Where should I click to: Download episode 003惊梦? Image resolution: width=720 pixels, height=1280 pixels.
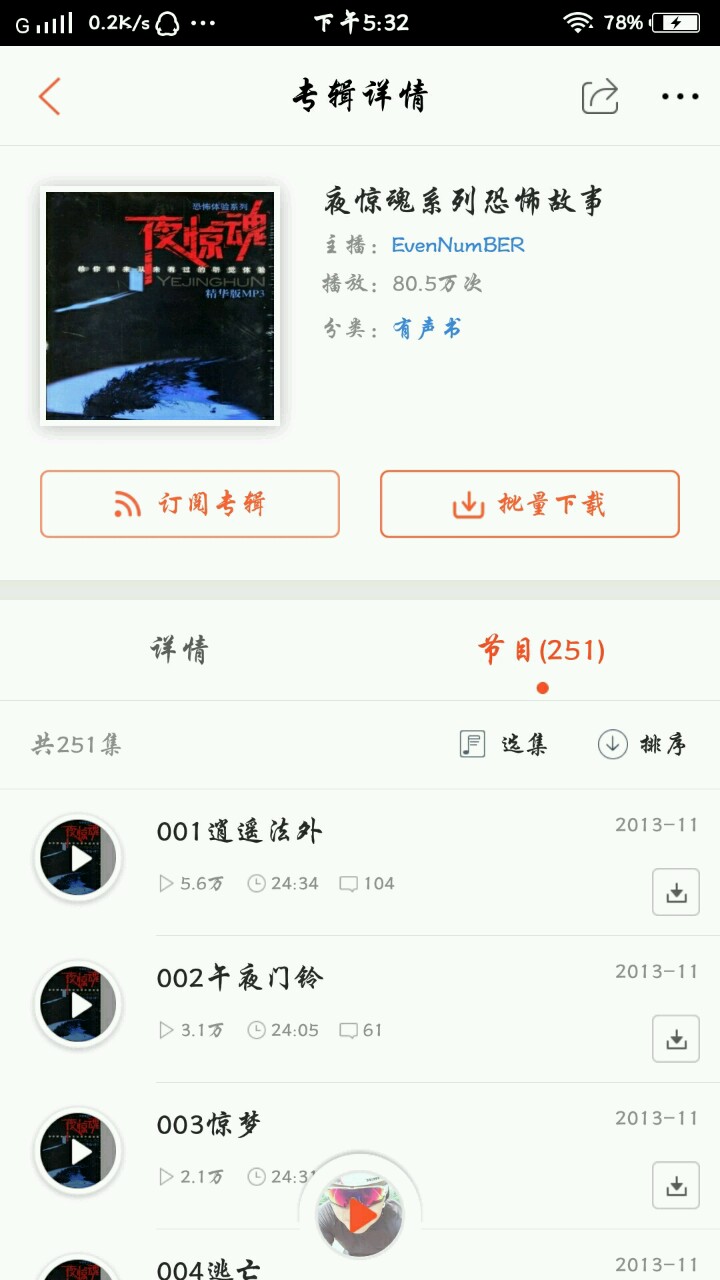(676, 1186)
